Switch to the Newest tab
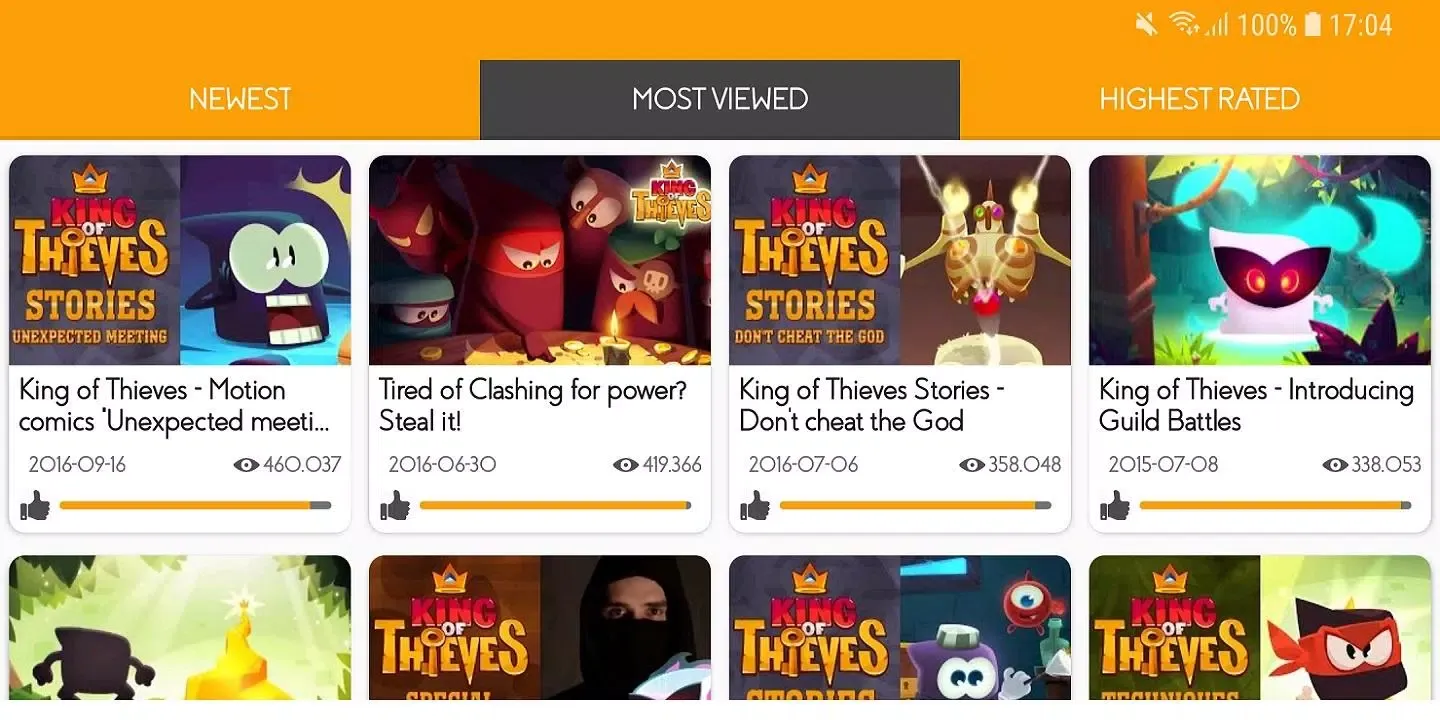 pyautogui.click(x=240, y=99)
